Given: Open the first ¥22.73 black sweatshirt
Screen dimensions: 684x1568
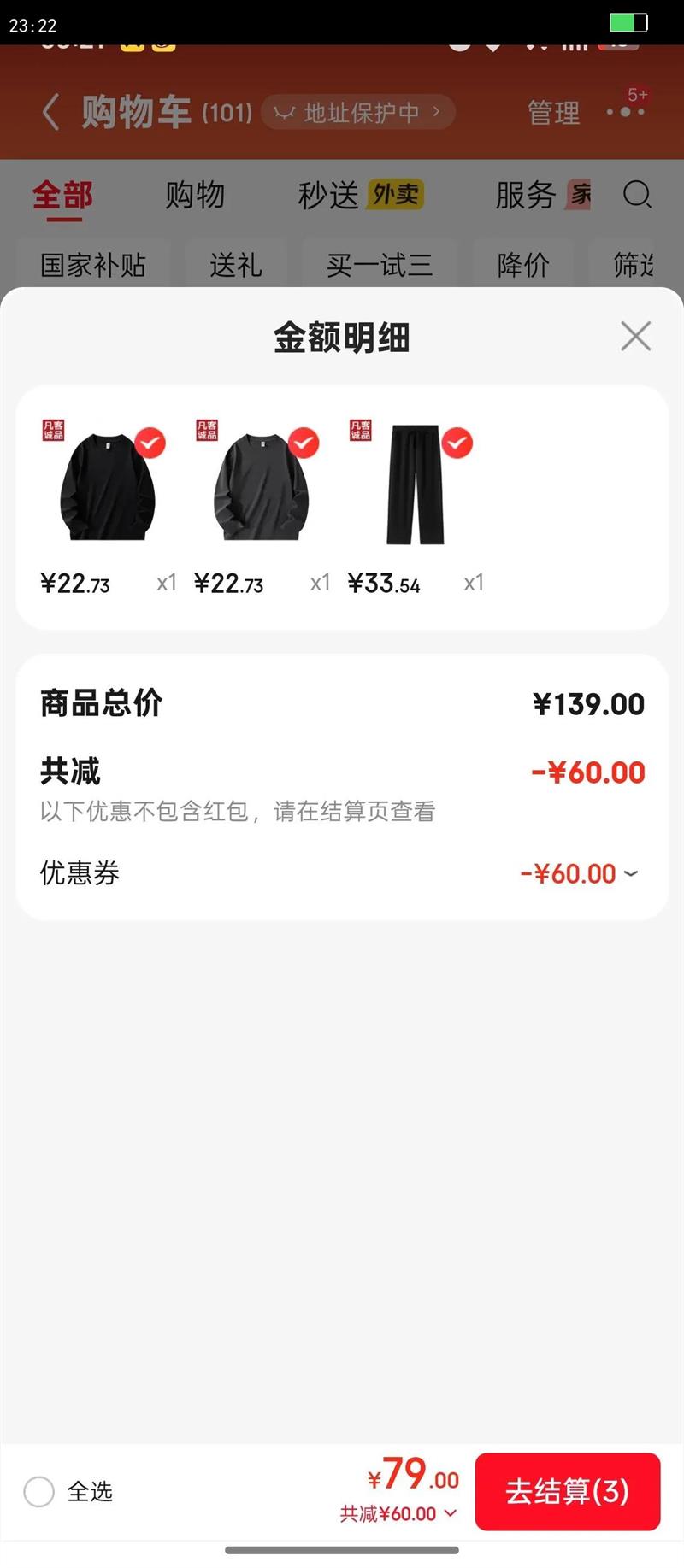Looking at the screenshot, I should click(x=108, y=487).
